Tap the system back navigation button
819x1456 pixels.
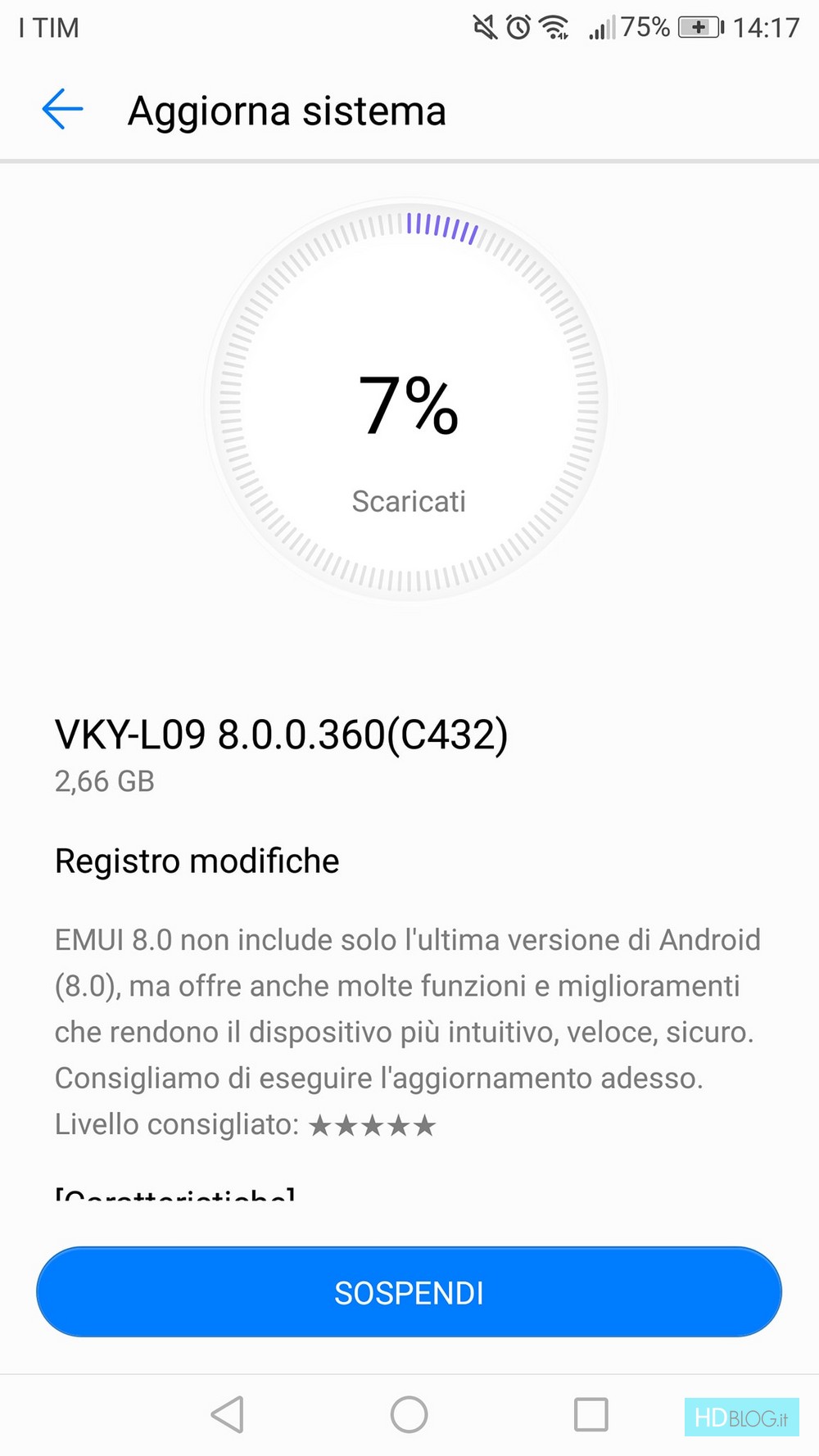(x=228, y=1414)
